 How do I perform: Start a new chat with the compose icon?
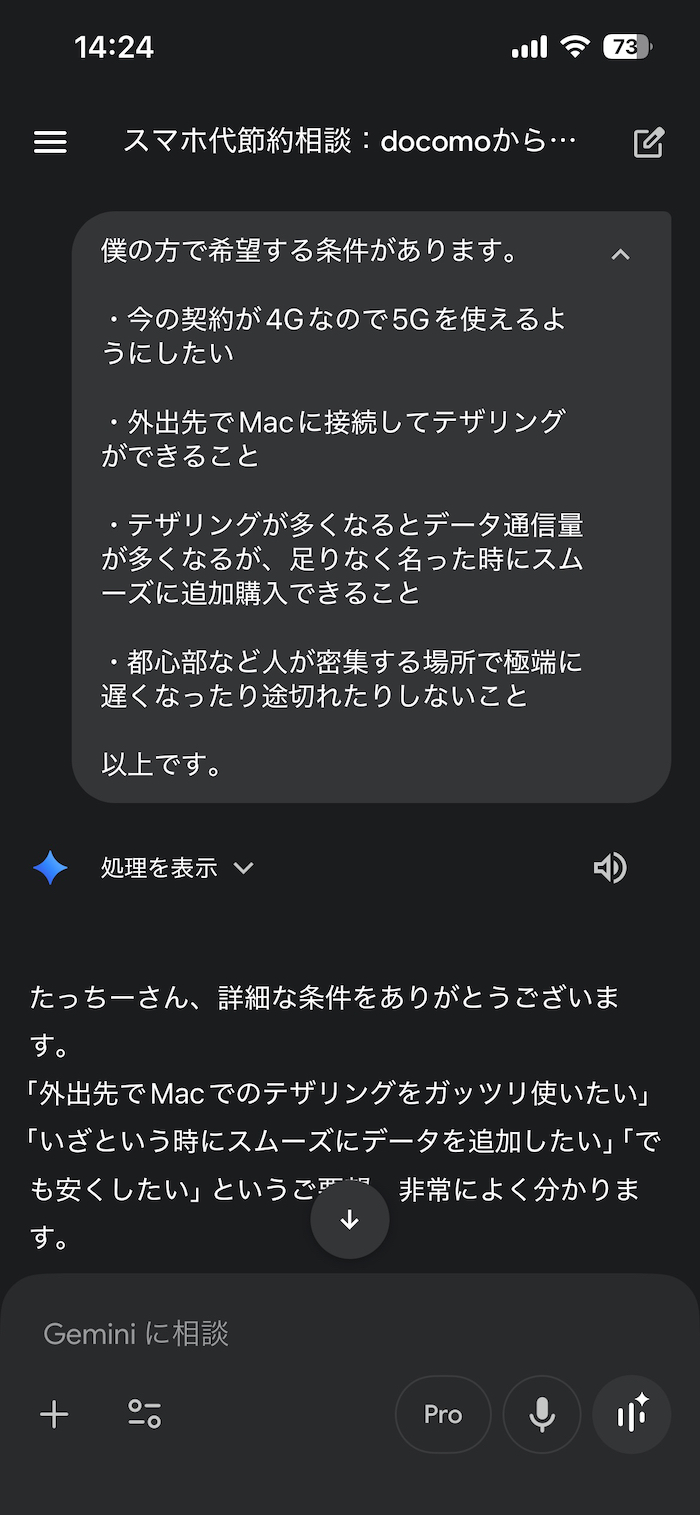(648, 142)
